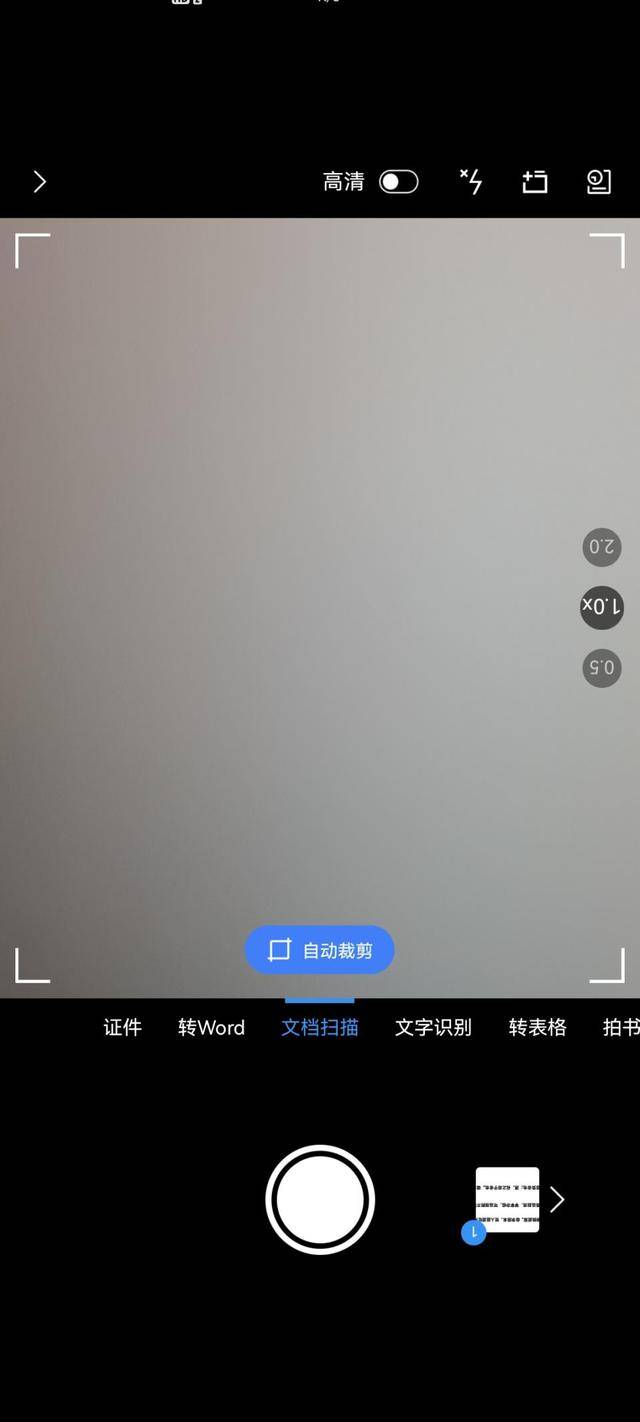Enable the 高清 high-definition switch
Screen dimensions: 640x1422
point(399,182)
